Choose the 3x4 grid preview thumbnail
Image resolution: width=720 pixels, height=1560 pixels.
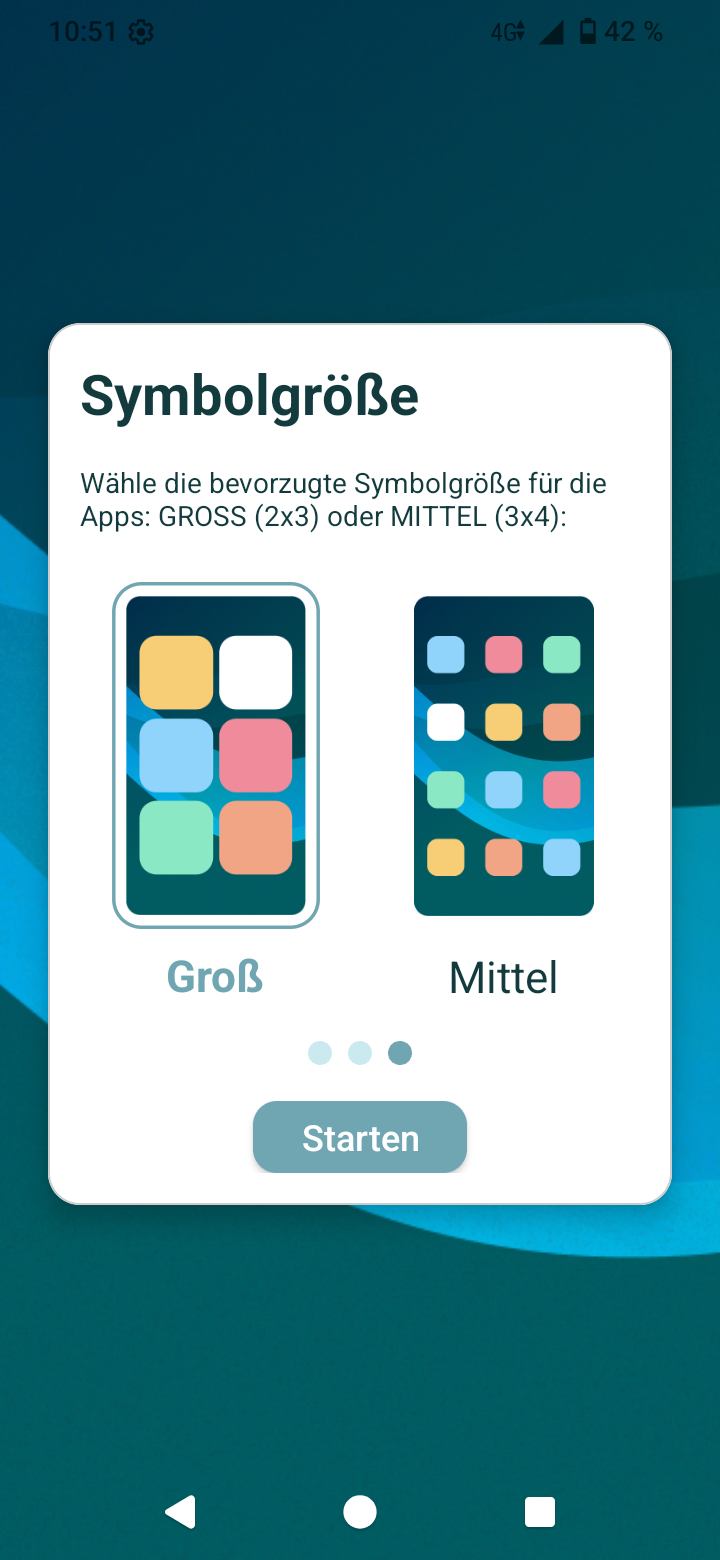coord(503,755)
